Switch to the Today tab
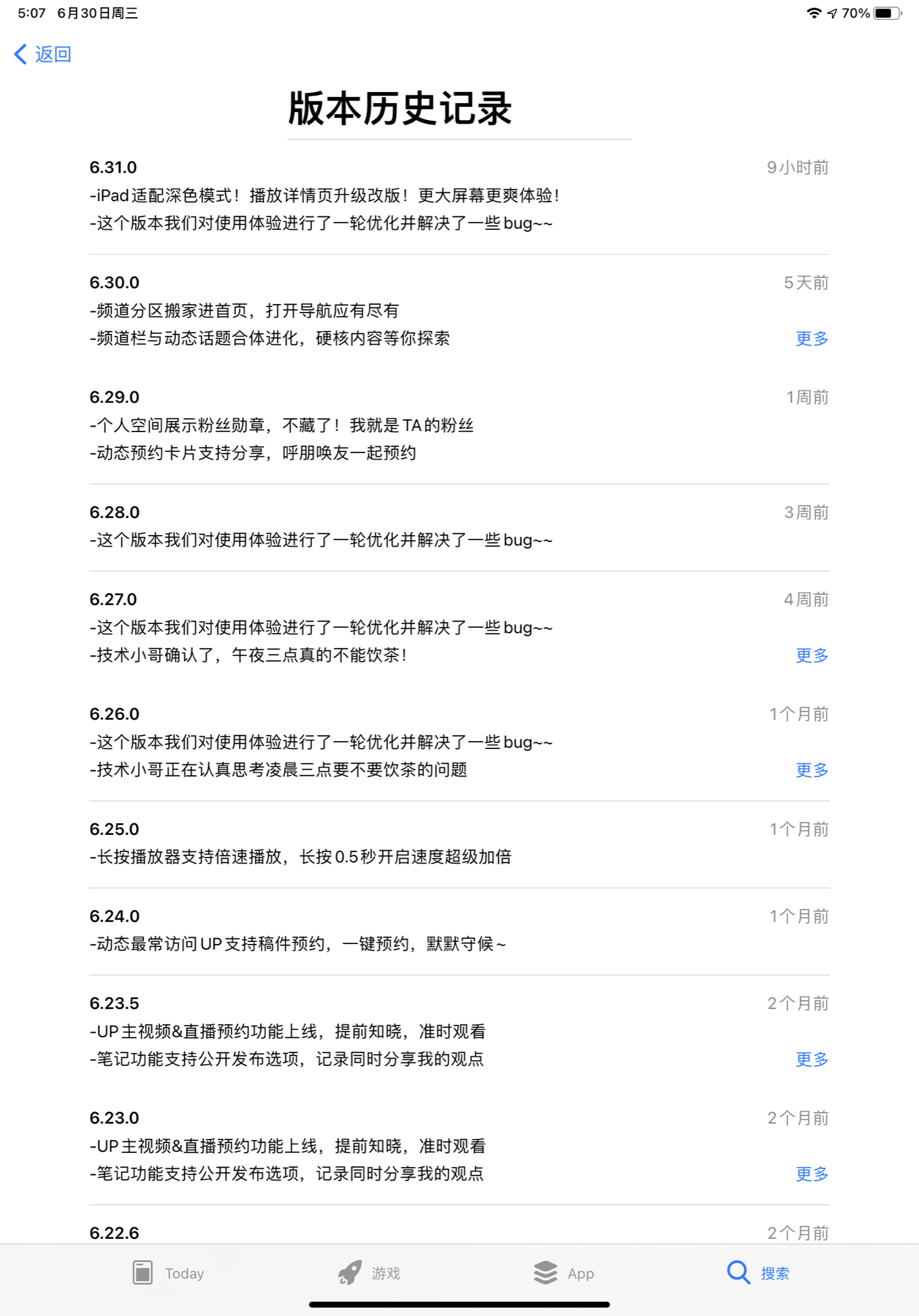 click(x=168, y=1273)
